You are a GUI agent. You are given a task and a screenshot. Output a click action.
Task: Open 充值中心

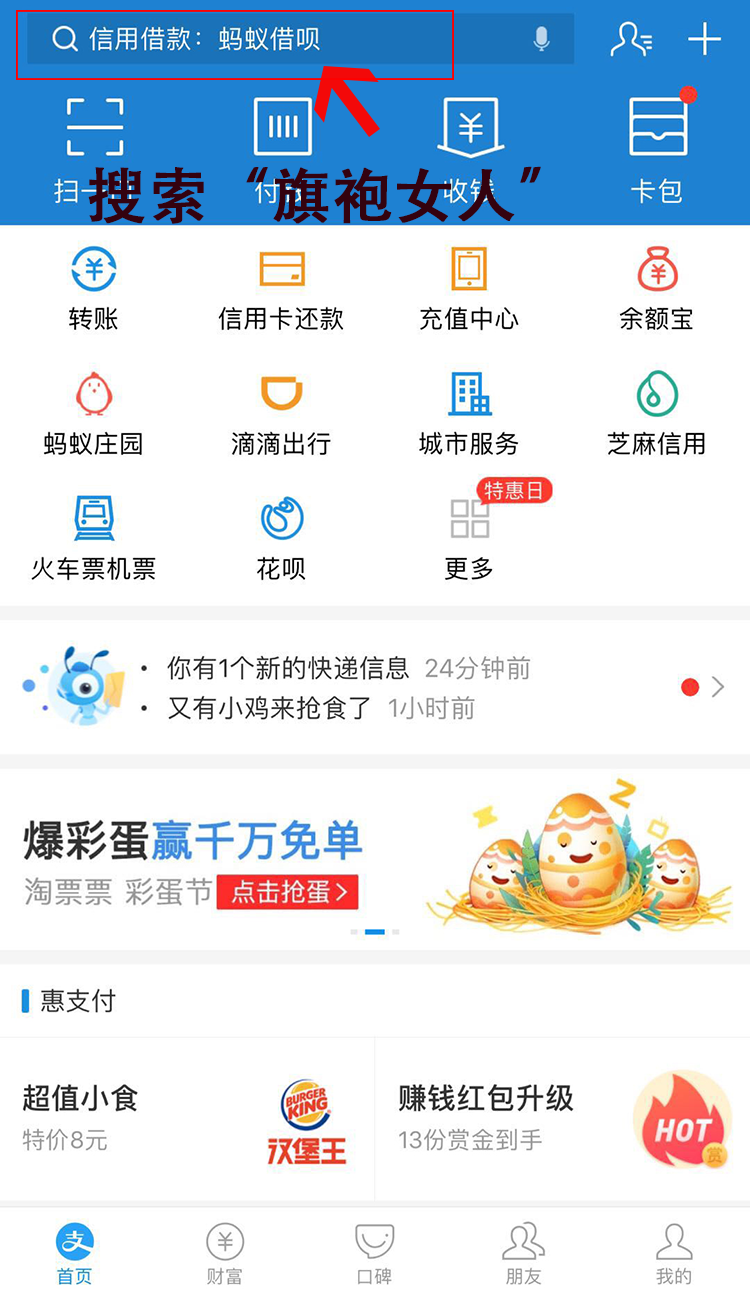tap(468, 288)
